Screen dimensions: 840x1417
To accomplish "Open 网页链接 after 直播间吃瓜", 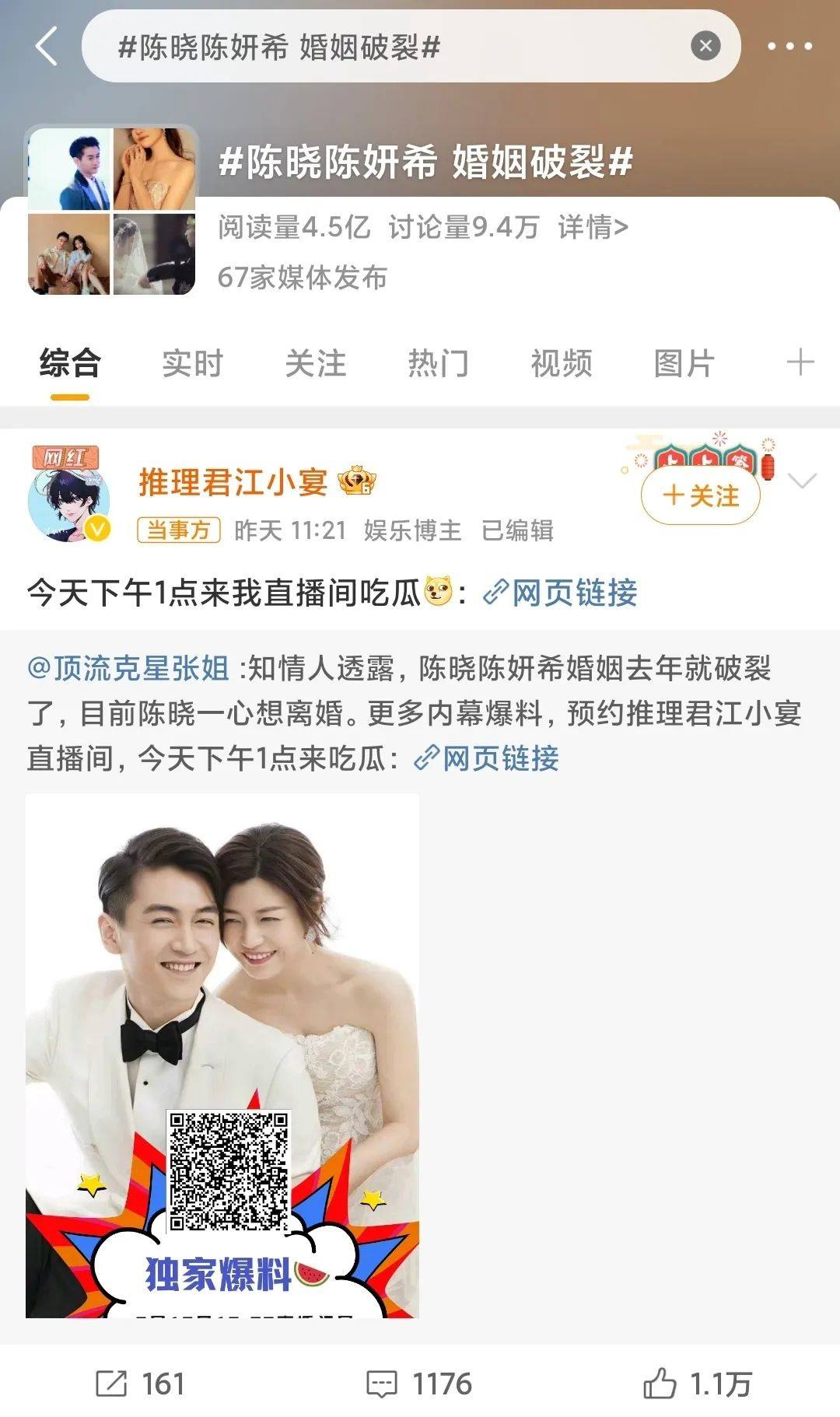I will tap(561, 593).
